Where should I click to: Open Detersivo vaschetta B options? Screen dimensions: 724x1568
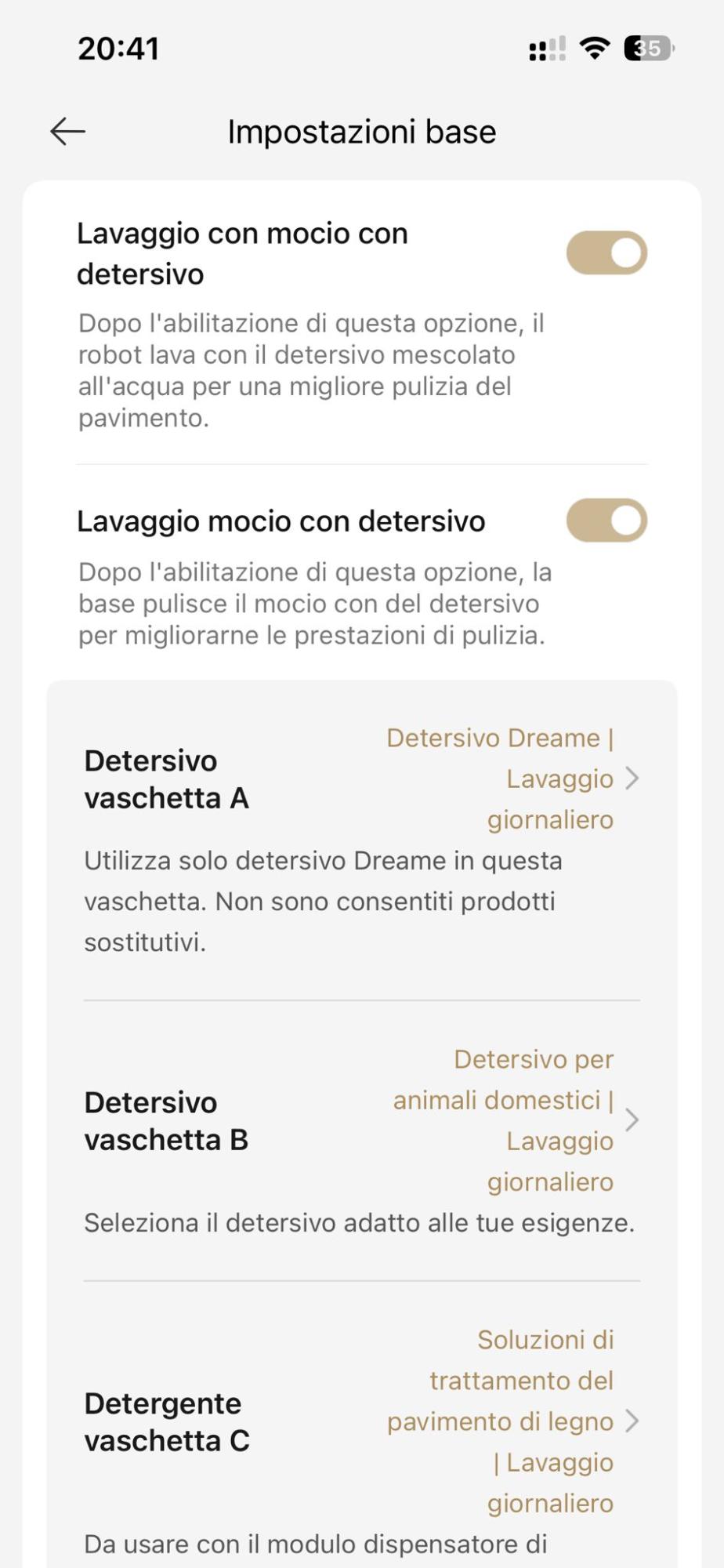click(362, 1121)
